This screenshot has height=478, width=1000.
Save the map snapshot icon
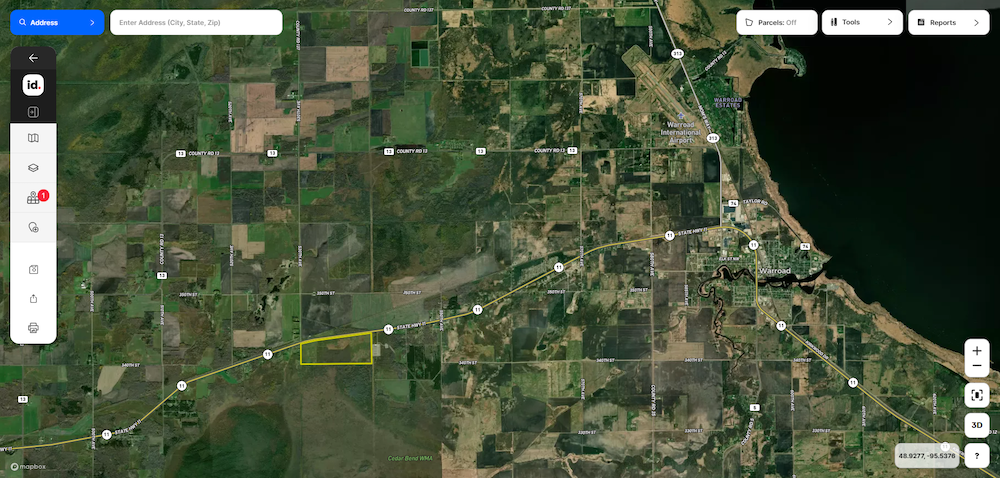pyautogui.click(x=33, y=270)
